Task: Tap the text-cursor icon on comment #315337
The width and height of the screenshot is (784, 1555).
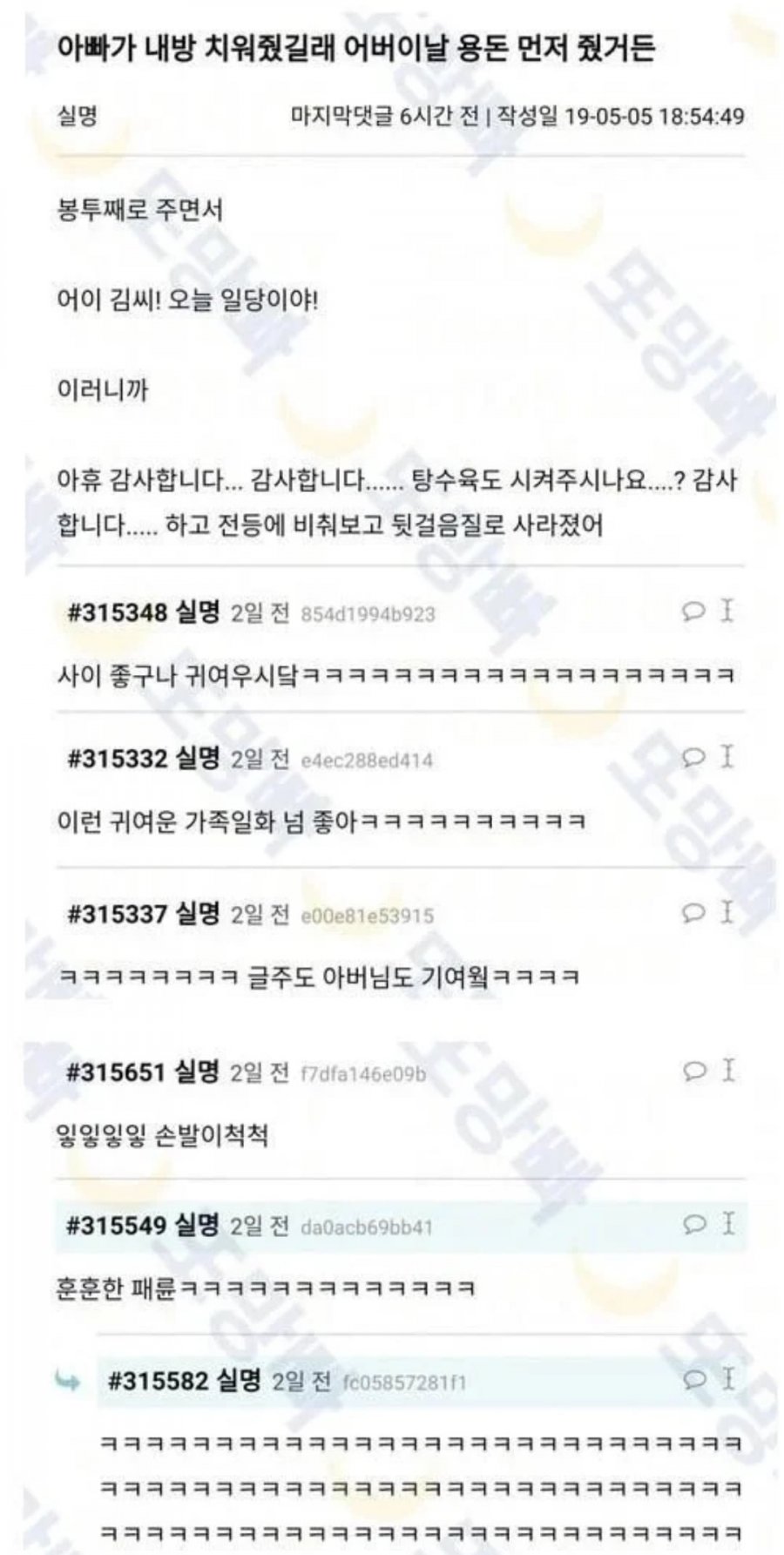Action: pyautogui.click(x=727, y=912)
